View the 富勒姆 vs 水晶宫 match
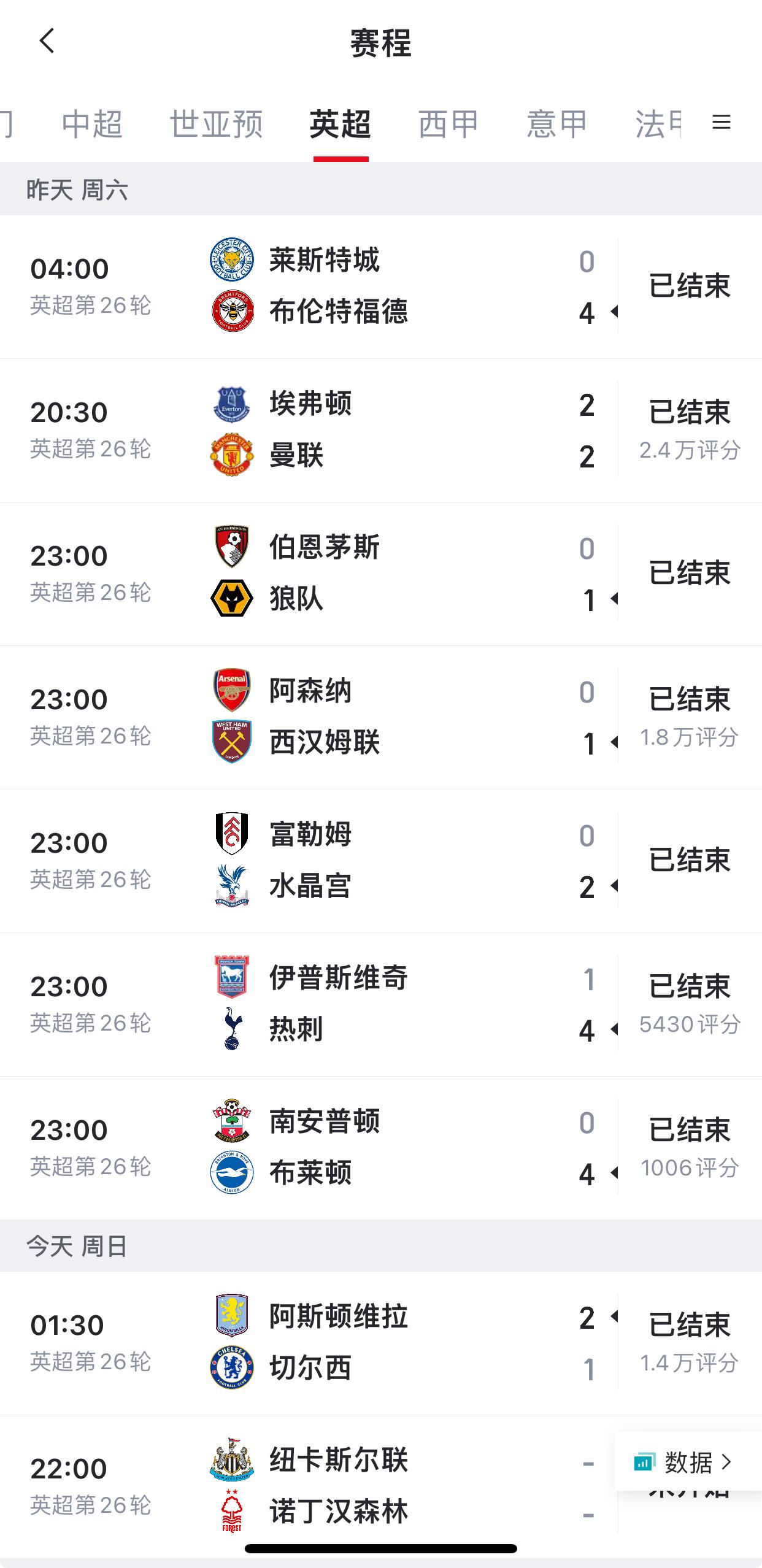This screenshot has height=1568, width=762. tap(381, 861)
